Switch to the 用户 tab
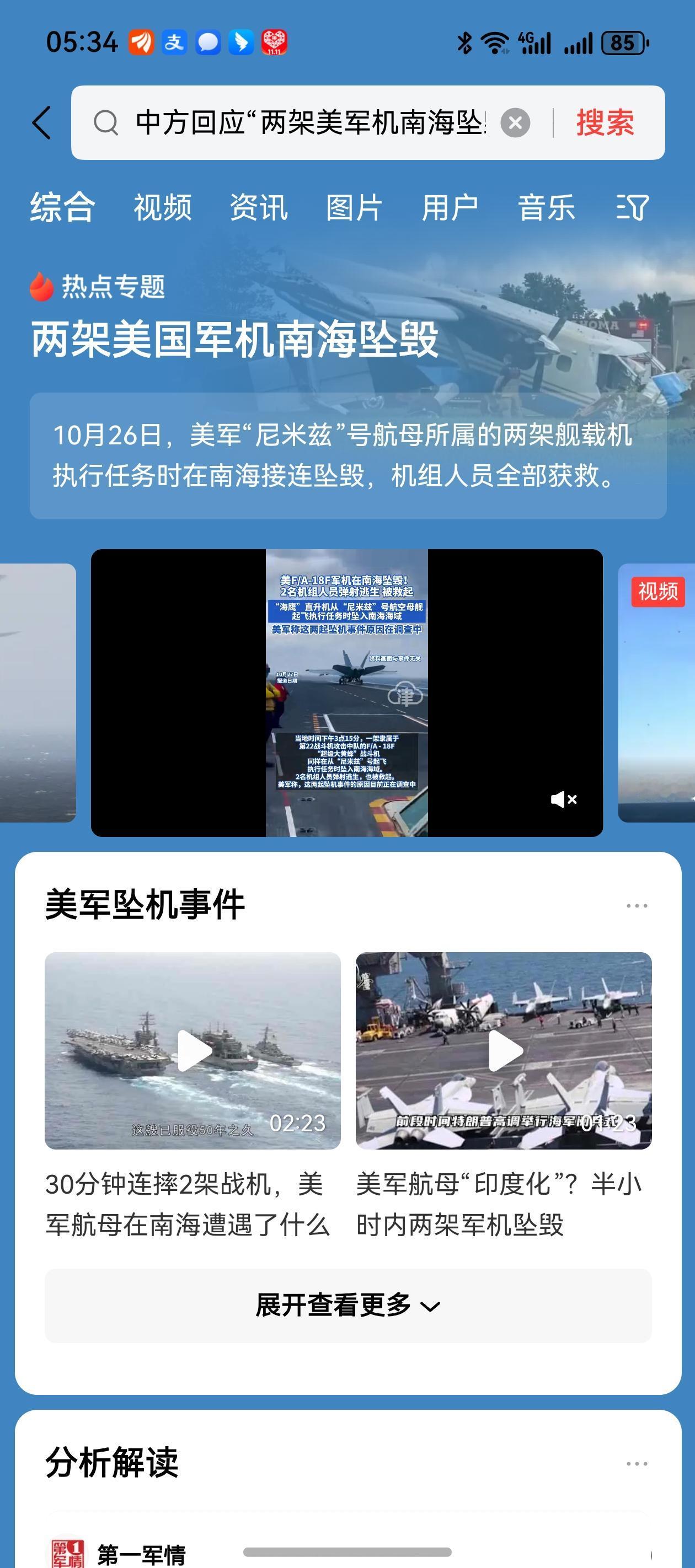This screenshot has height=1568, width=695. coord(450,207)
